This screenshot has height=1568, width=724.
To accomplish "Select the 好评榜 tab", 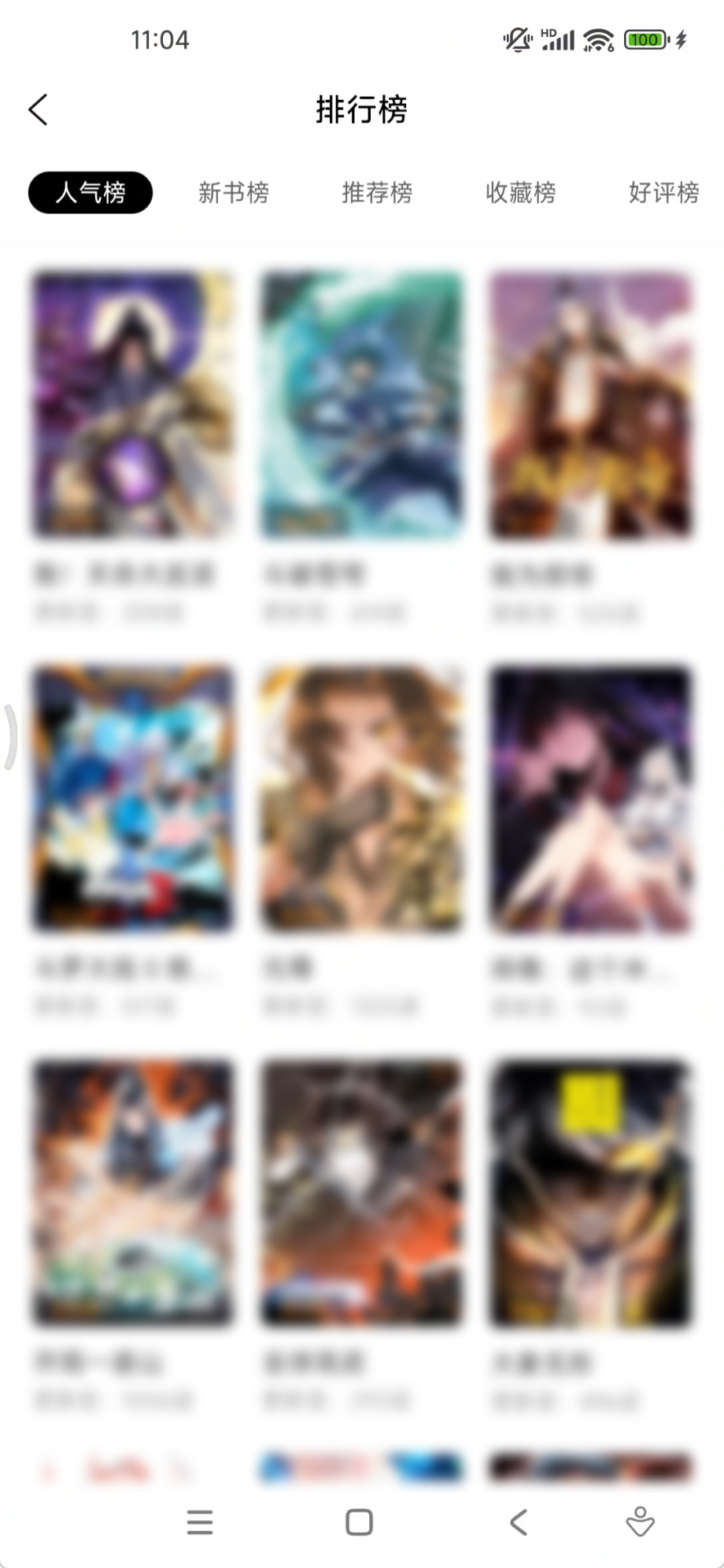I will pyautogui.click(x=663, y=192).
